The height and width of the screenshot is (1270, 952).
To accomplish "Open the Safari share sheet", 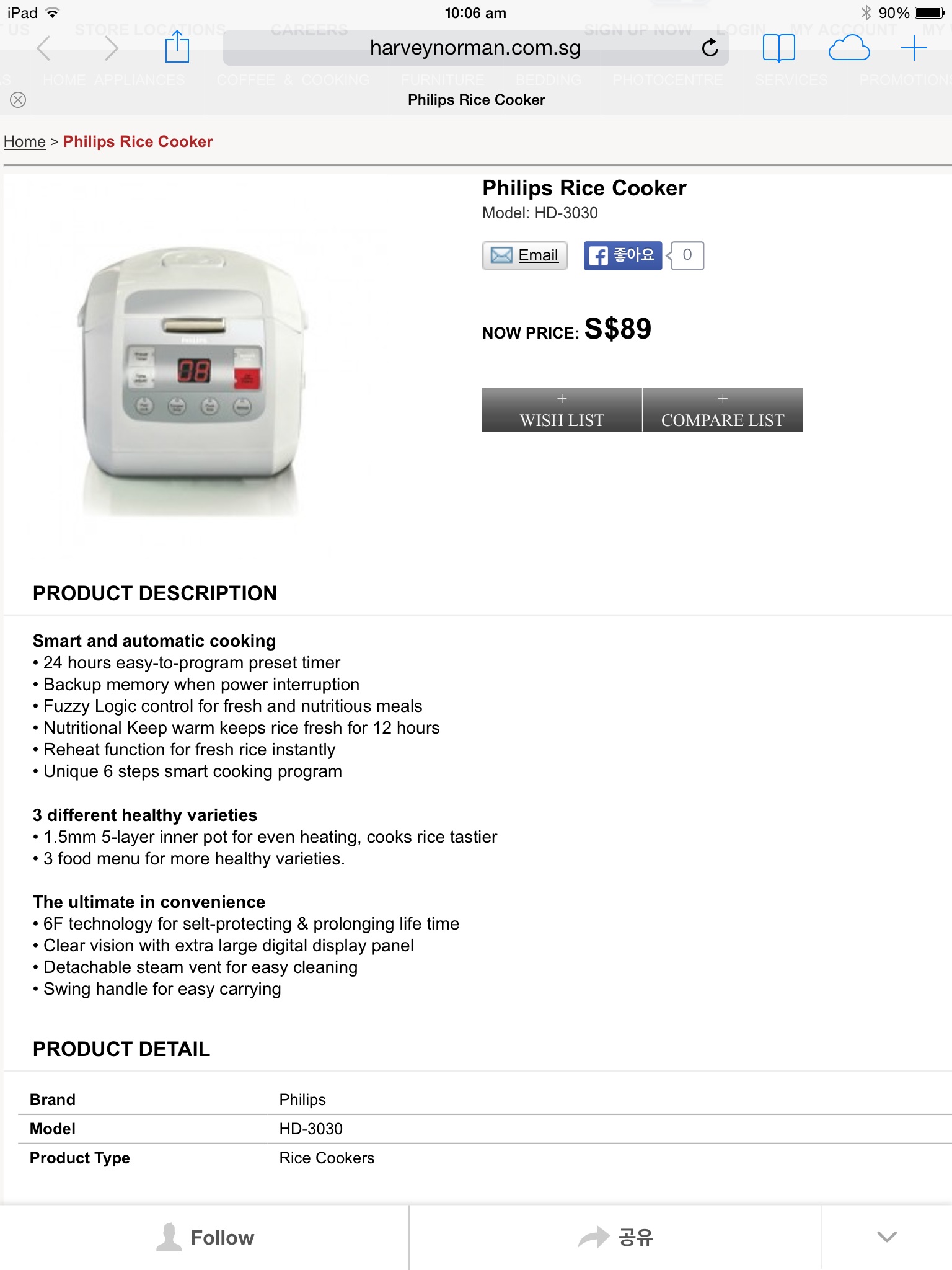I will click(x=177, y=48).
